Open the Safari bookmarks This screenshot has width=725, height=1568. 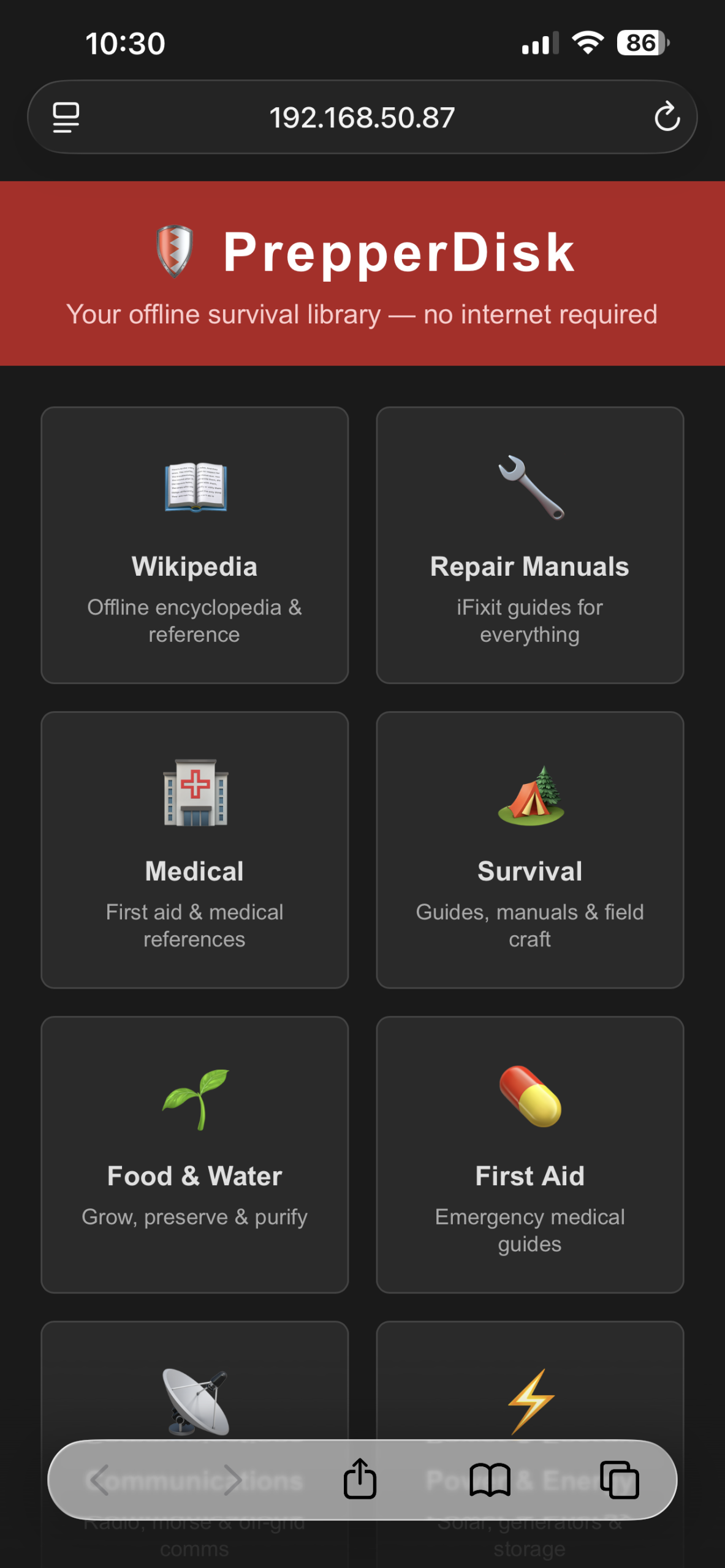pos(490,1480)
